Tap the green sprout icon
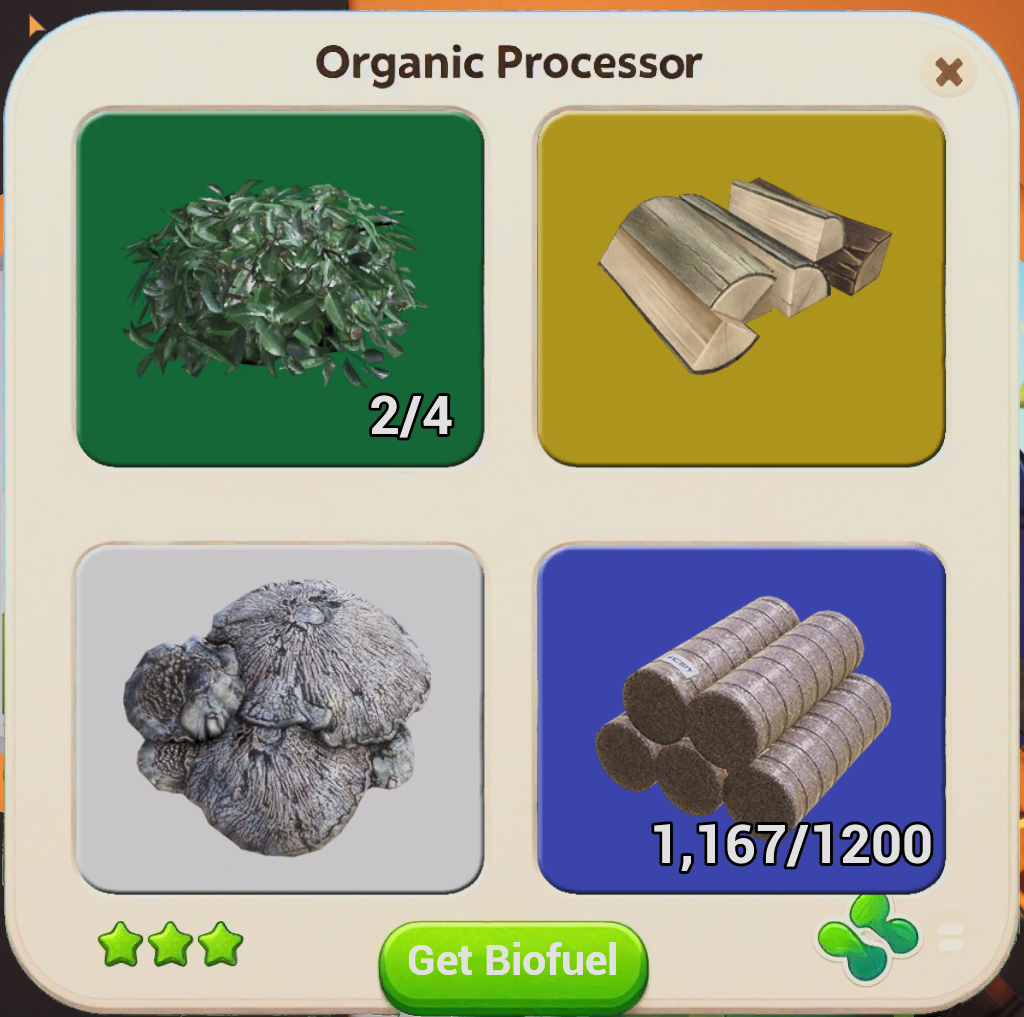Viewport: 1024px width, 1017px height. (867, 938)
